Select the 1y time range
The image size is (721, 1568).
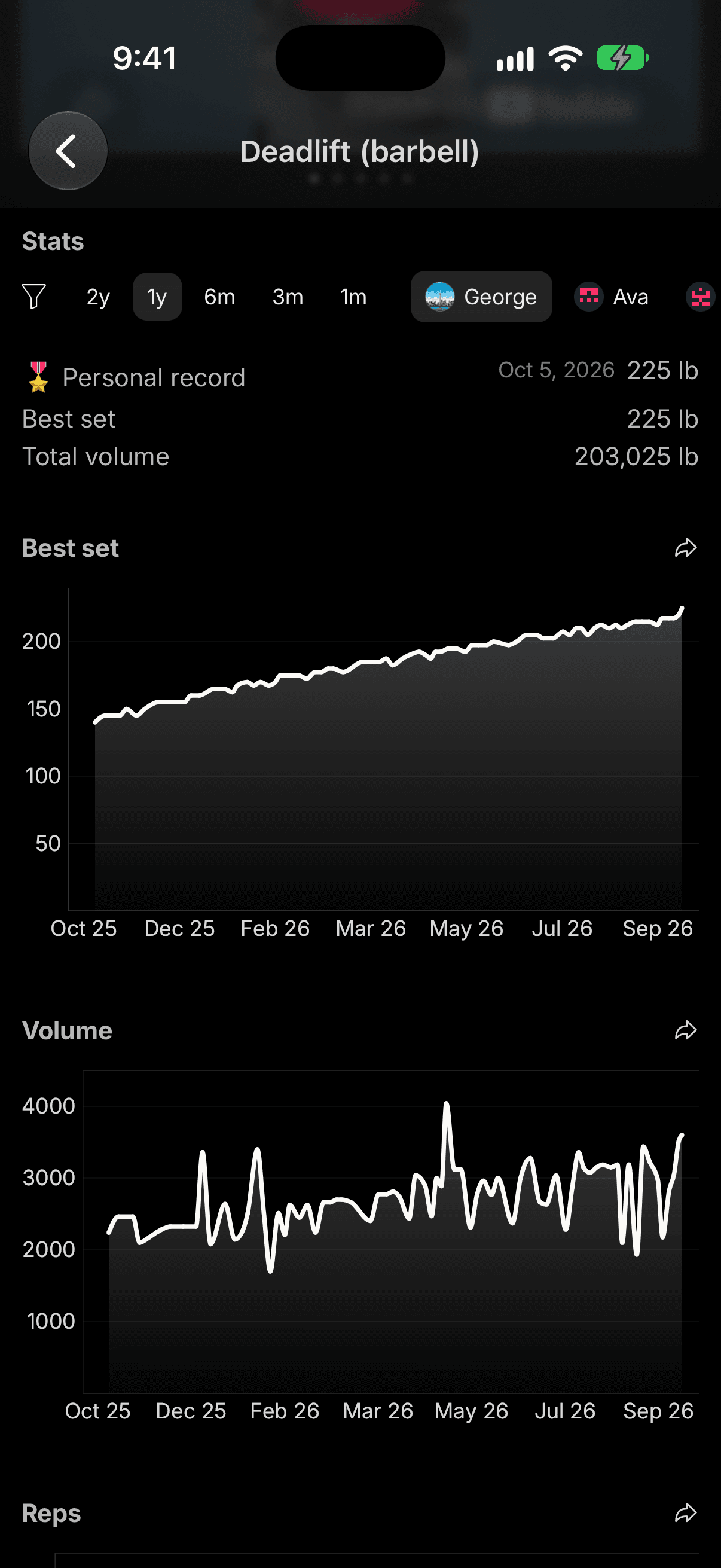click(157, 297)
